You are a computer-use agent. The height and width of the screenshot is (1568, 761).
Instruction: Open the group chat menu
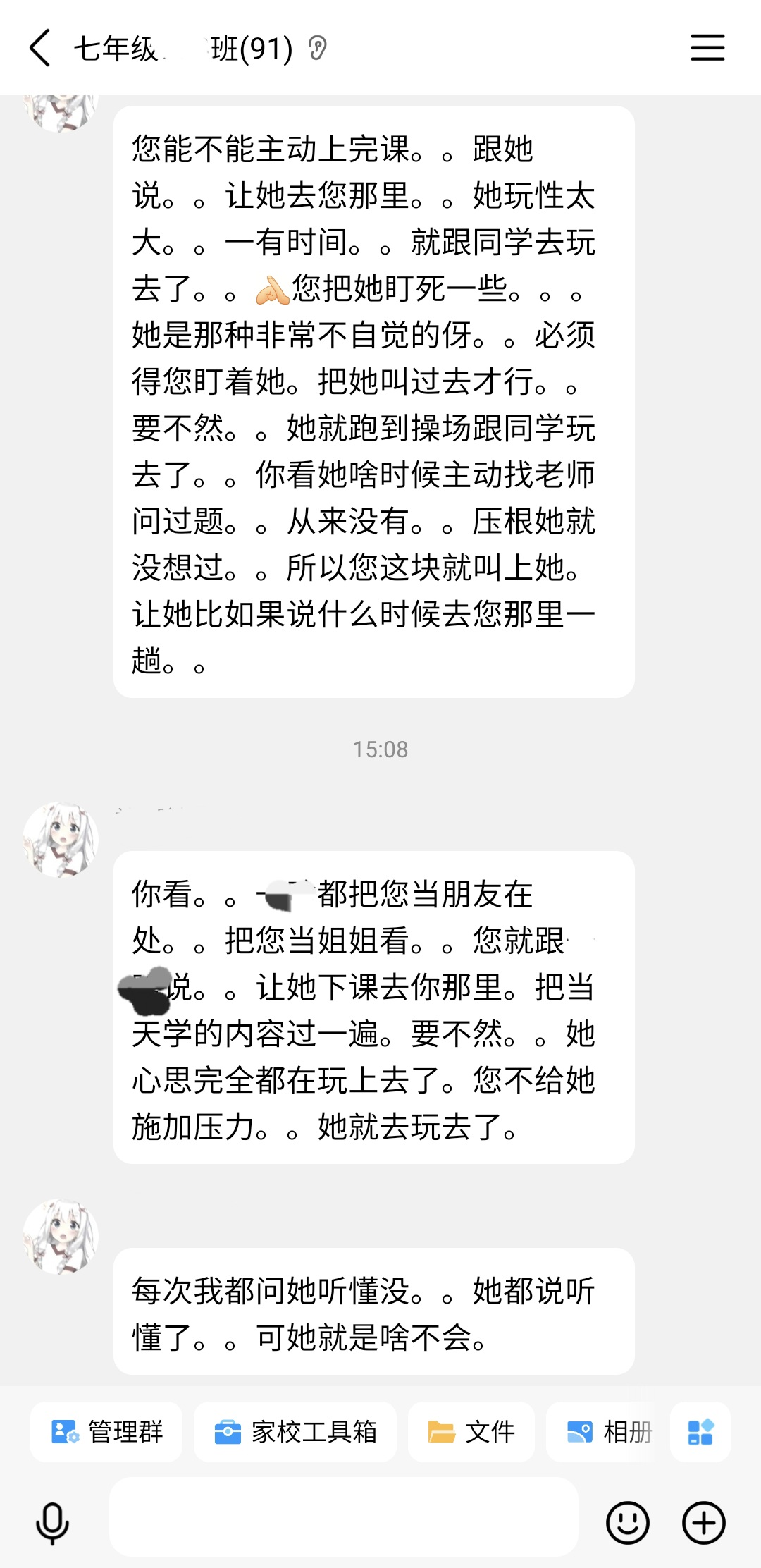pyautogui.click(x=707, y=48)
